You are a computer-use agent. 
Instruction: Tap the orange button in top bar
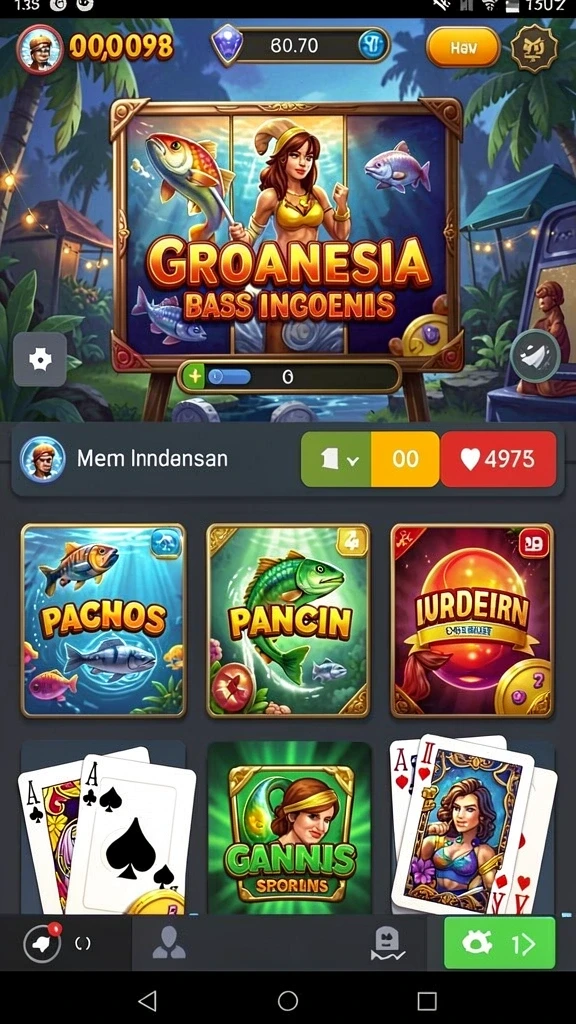tap(463, 48)
